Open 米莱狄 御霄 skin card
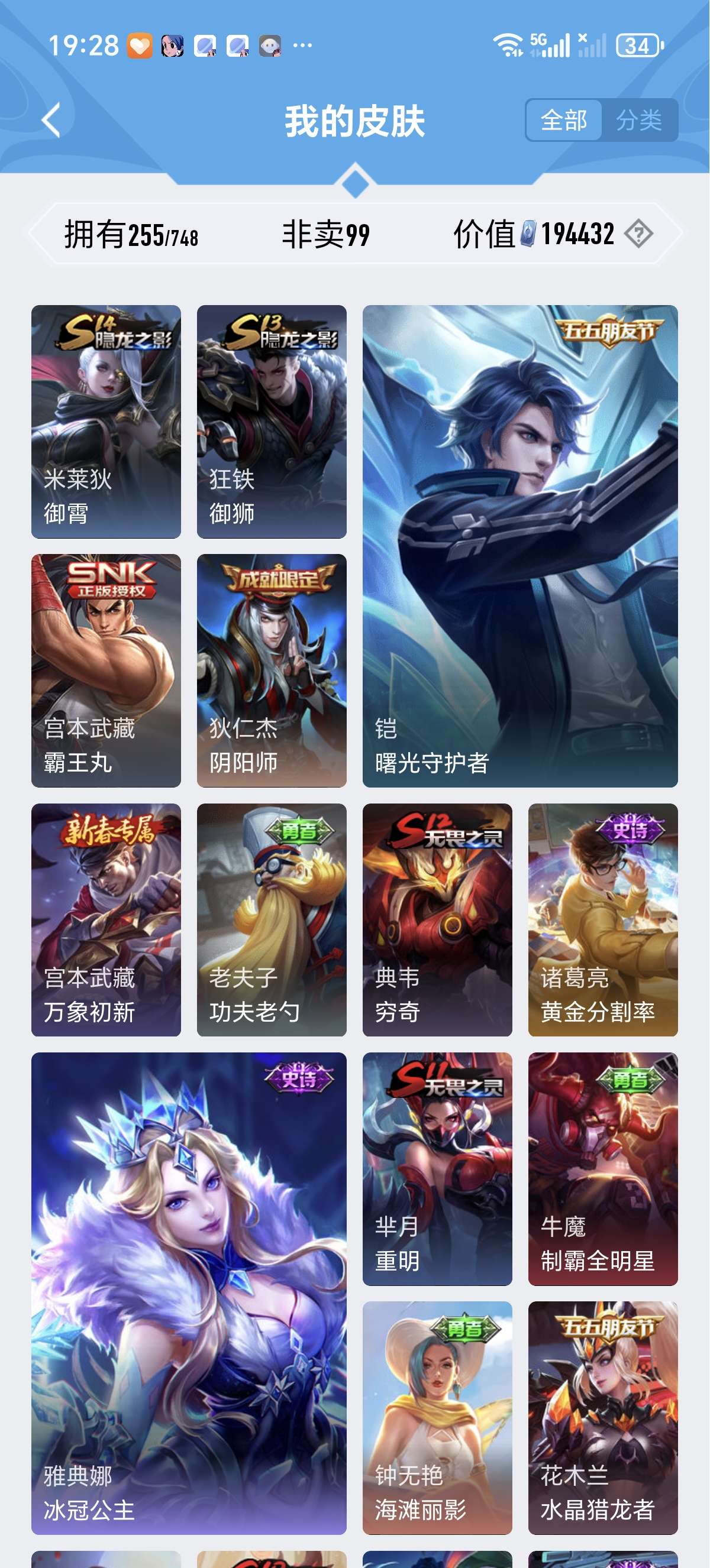The image size is (710, 1568). tap(106, 421)
